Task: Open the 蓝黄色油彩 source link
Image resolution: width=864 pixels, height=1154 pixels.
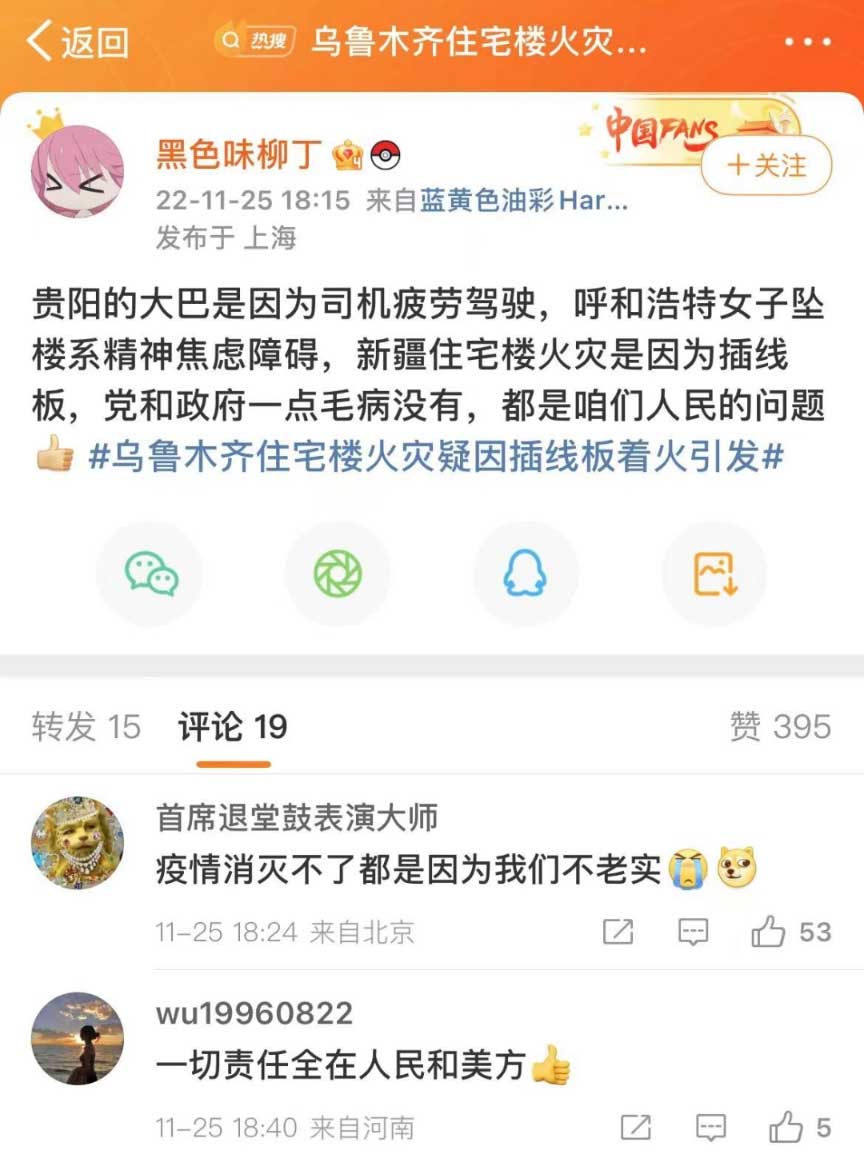Action: (x=523, y=200)
